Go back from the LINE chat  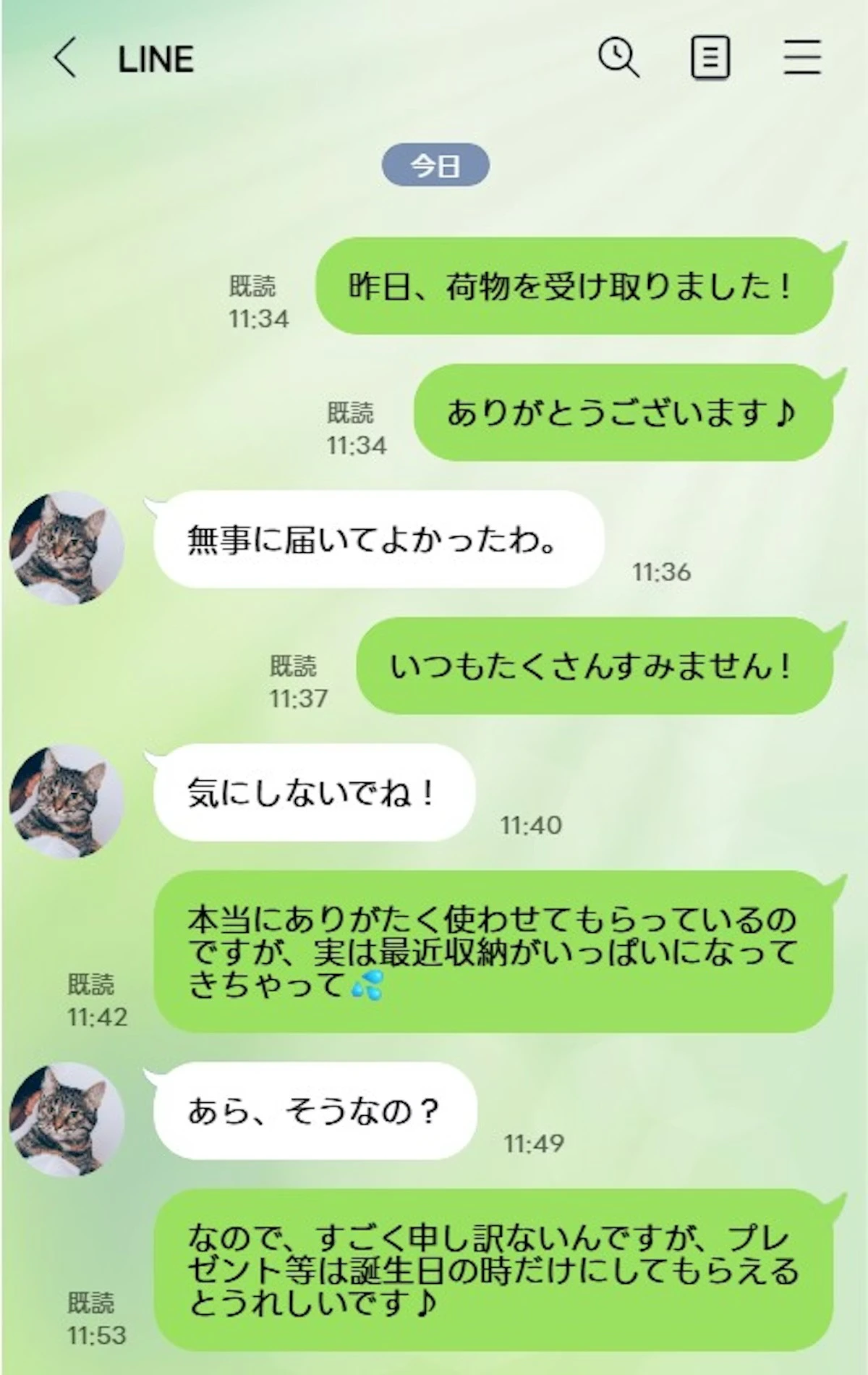pyautogui.click(x=65, y=58)
